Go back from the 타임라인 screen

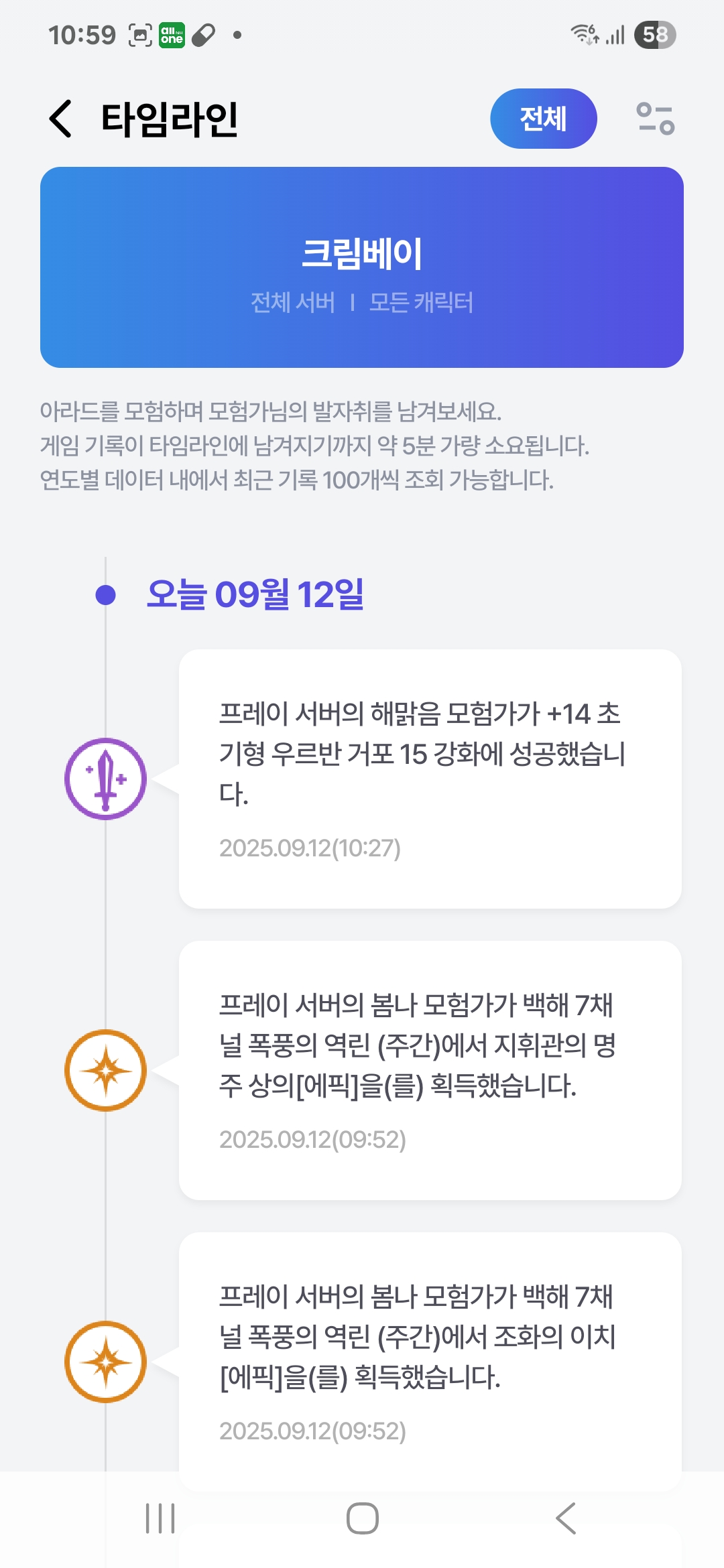point(61,119)
